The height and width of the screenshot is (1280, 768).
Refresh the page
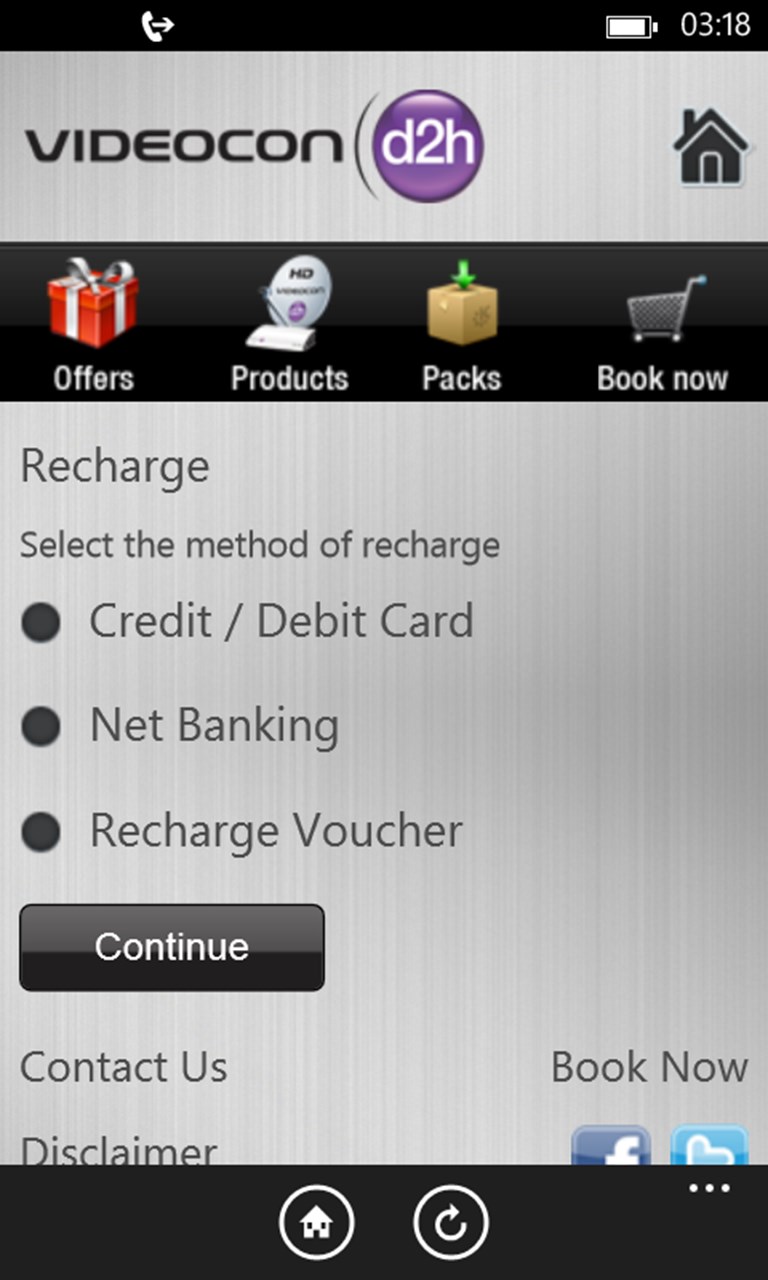pos(451,1222)
